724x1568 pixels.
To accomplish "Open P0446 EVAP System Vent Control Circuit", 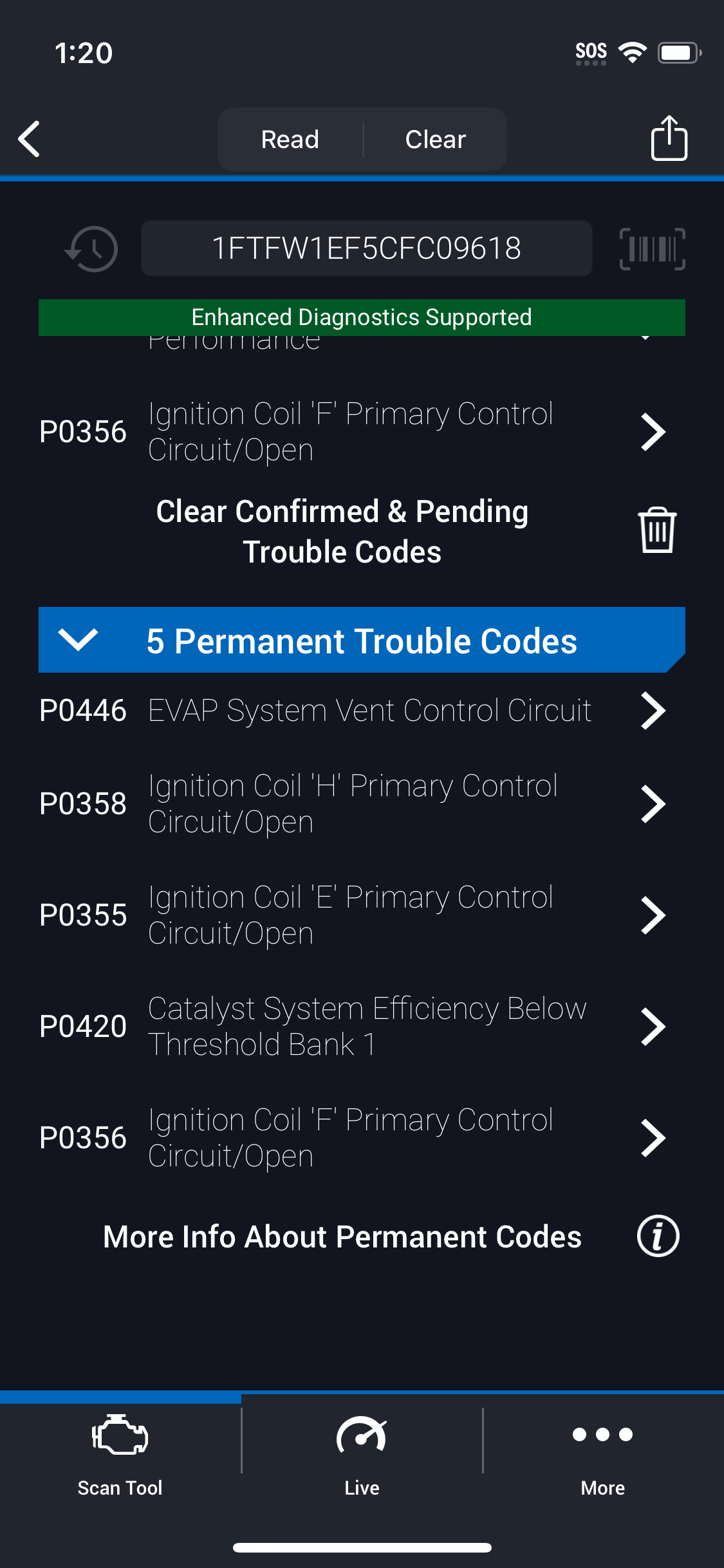I will [362, 711].
